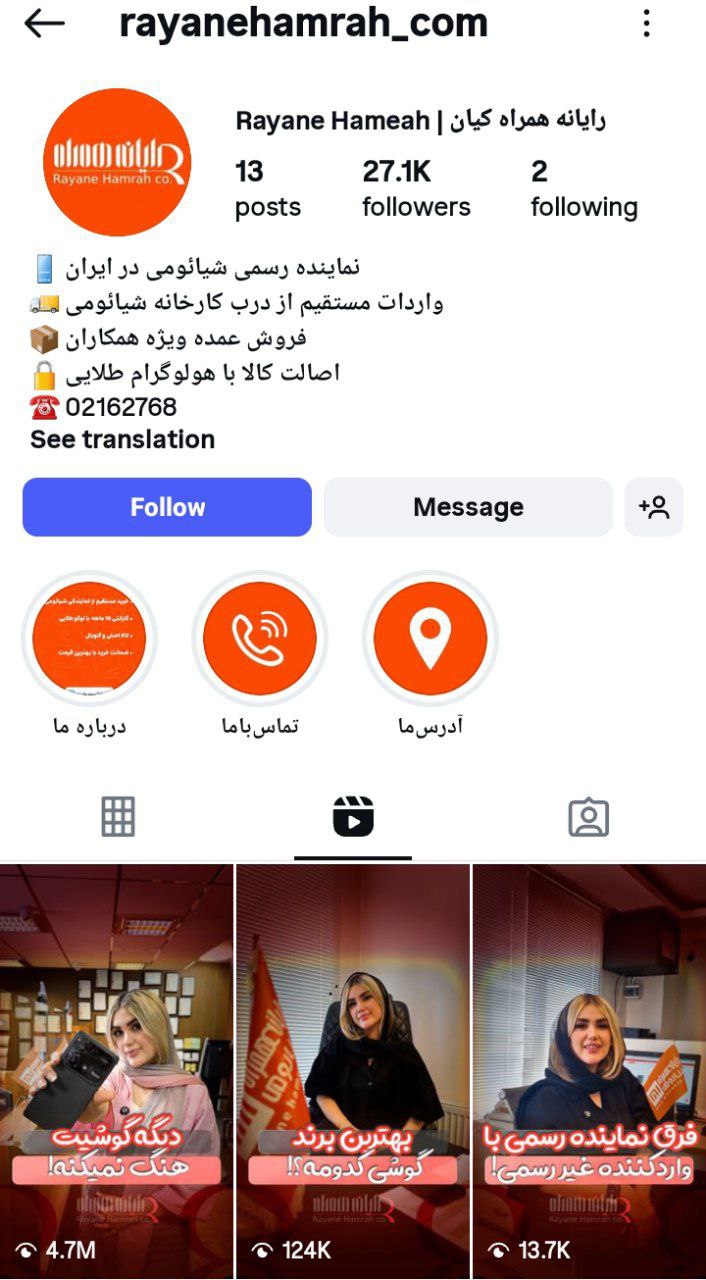Image resolution: width=706 pixels, height=1280 pixels.
Task: Follow the rayanehamrah_com account
Action: pyautogui.click(x=167, y=507)
